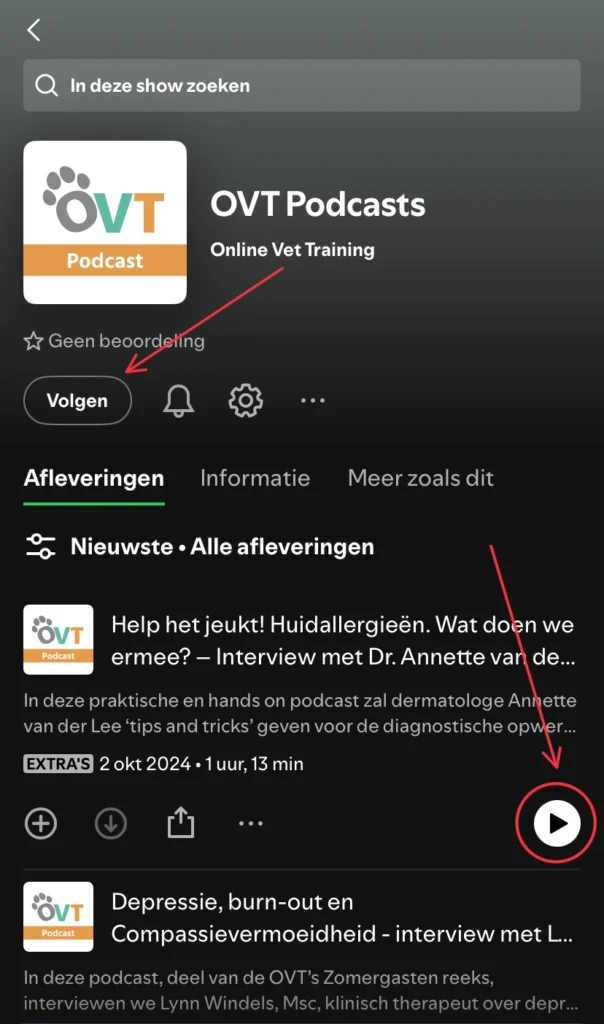Open the 'In deze show zoeken' search field

click(301, 86)
